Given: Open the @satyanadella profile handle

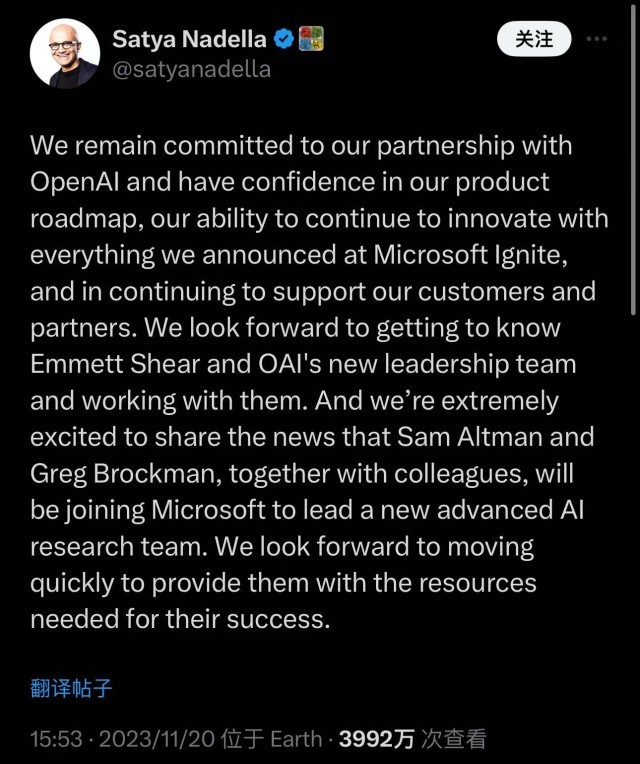Looking at the screenshot, I should click(191, 70).
